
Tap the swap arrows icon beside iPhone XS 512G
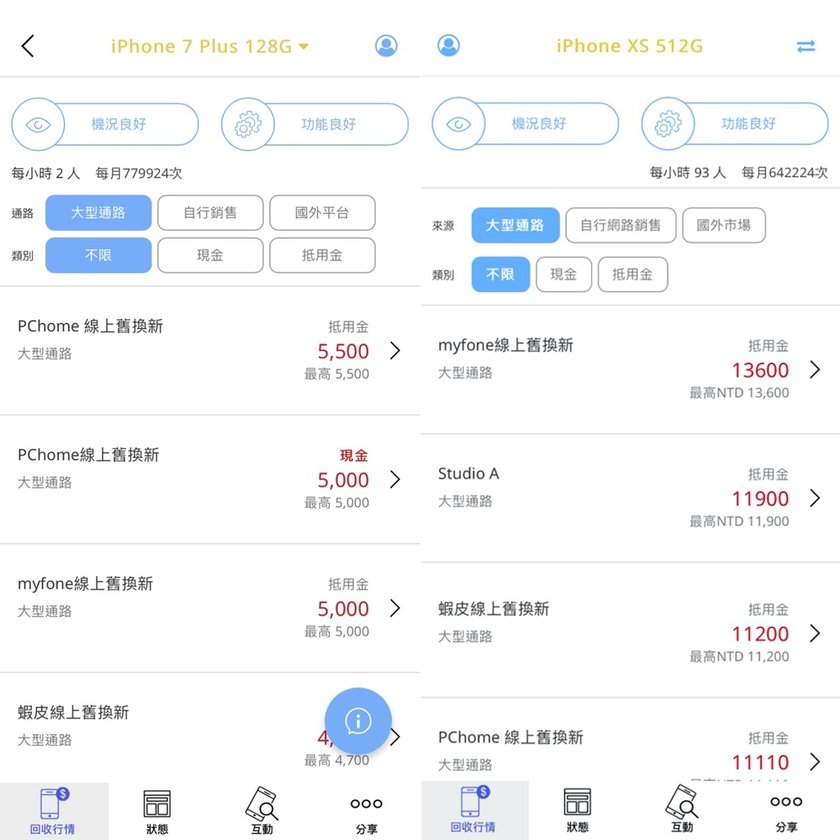[806, 46]
